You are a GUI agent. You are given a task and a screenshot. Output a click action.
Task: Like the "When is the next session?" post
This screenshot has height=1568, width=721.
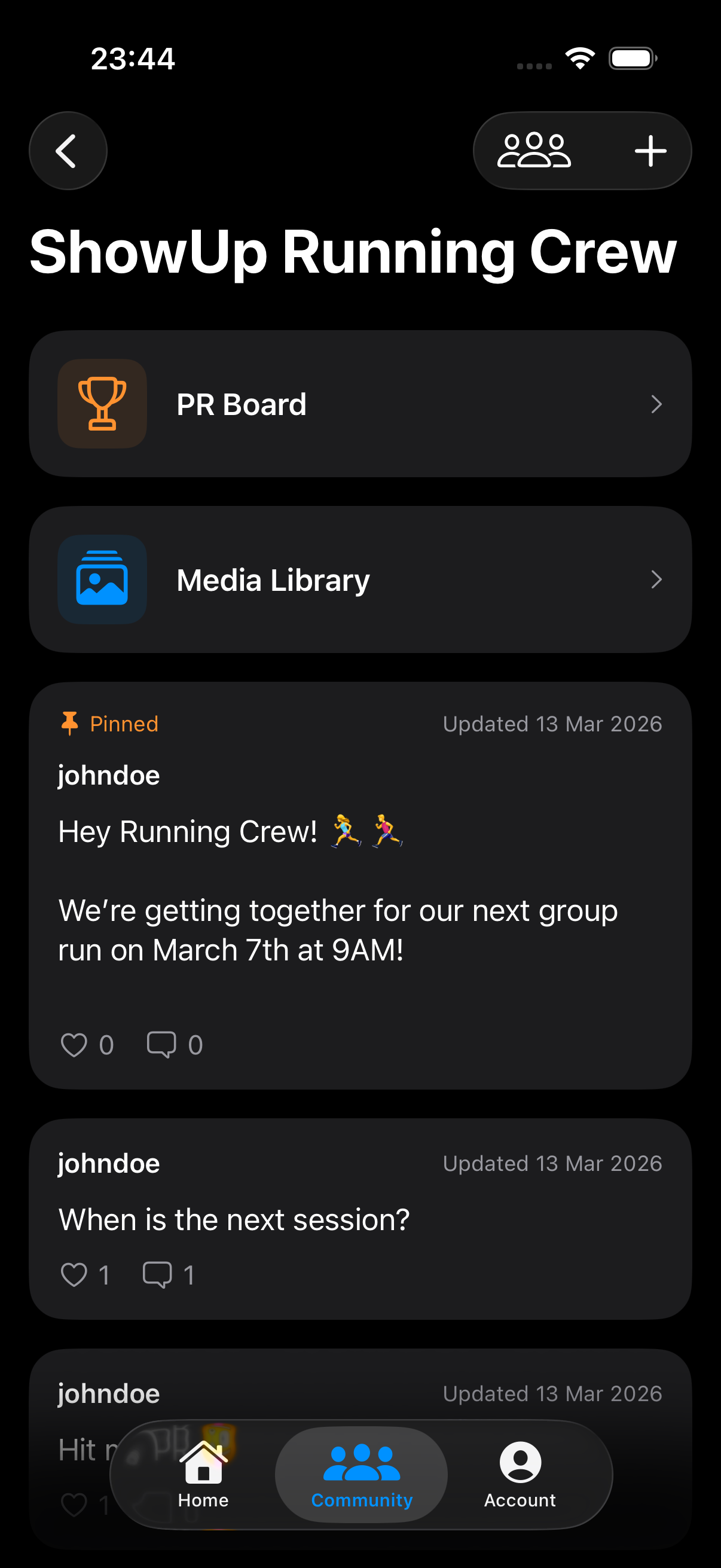[74, 1274]
